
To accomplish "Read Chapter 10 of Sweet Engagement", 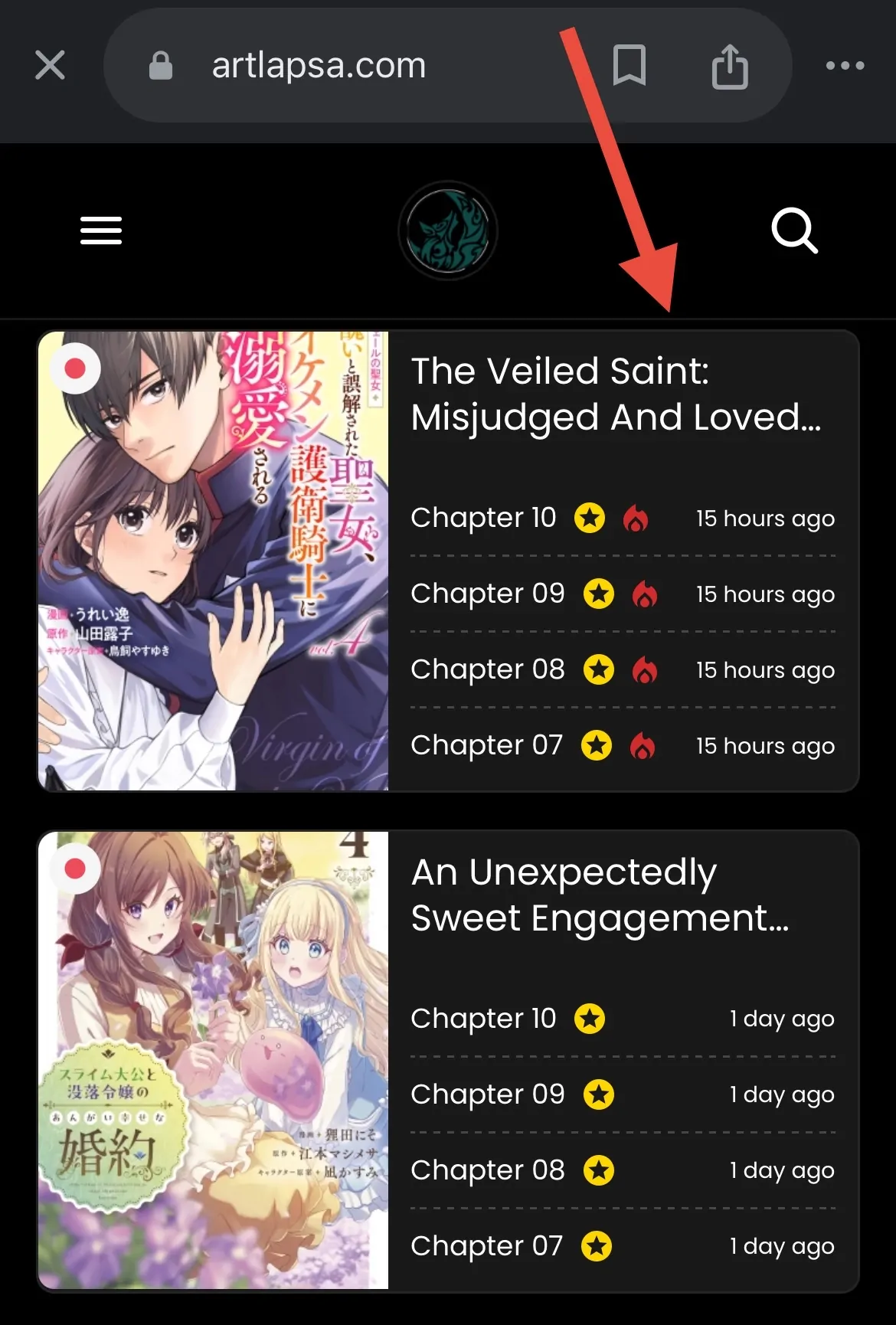I will tap(483, 1019).
